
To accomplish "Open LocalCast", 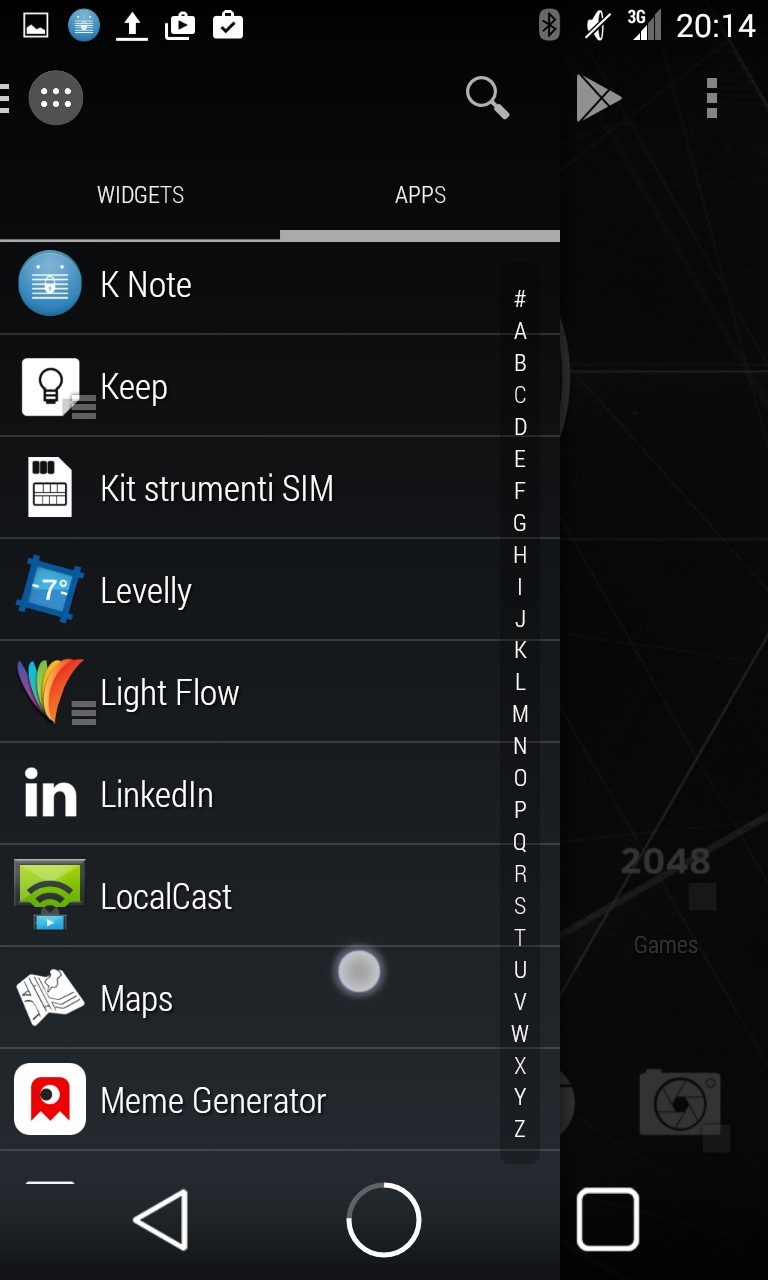I will point(166,897).
